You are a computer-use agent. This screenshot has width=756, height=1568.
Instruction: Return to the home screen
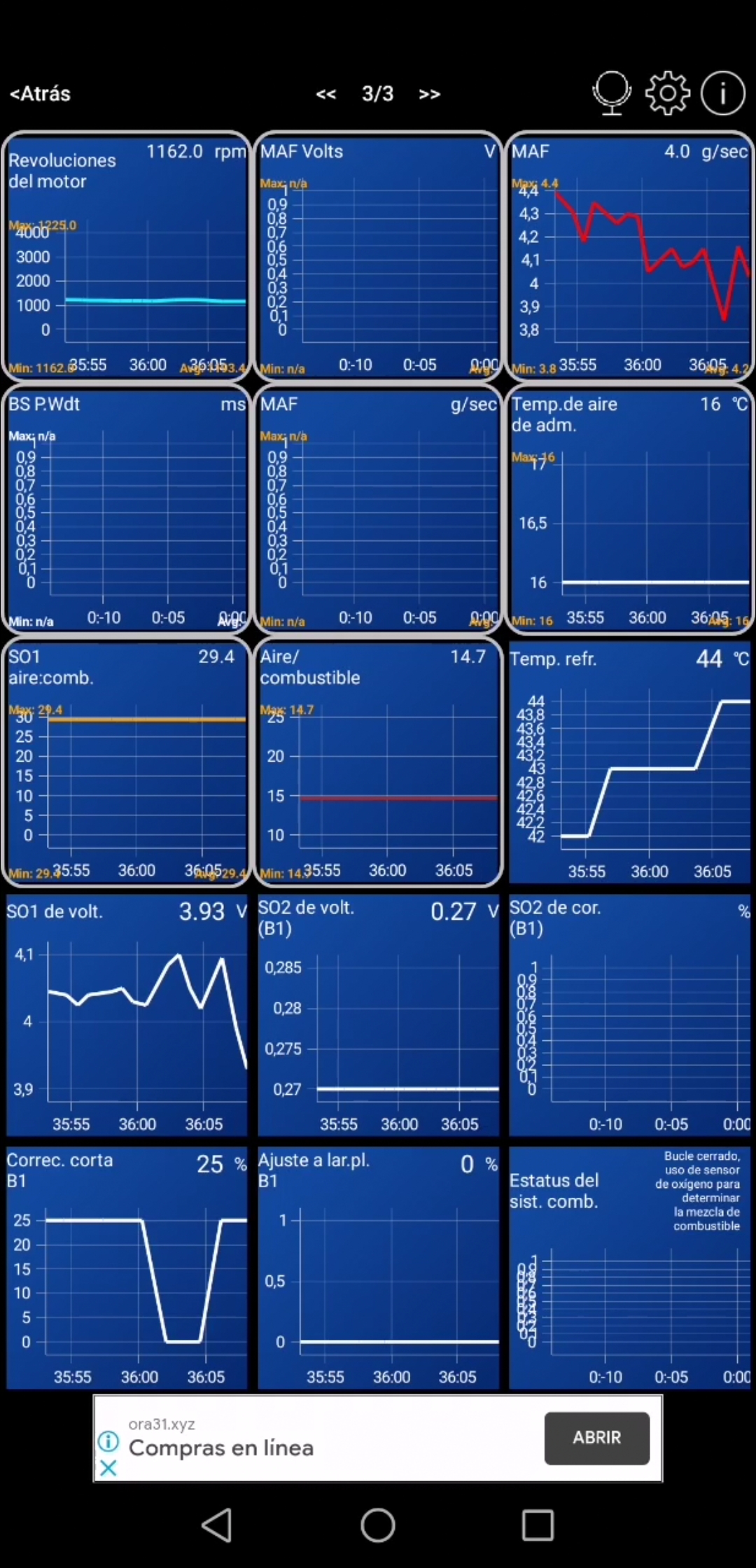377,1525
